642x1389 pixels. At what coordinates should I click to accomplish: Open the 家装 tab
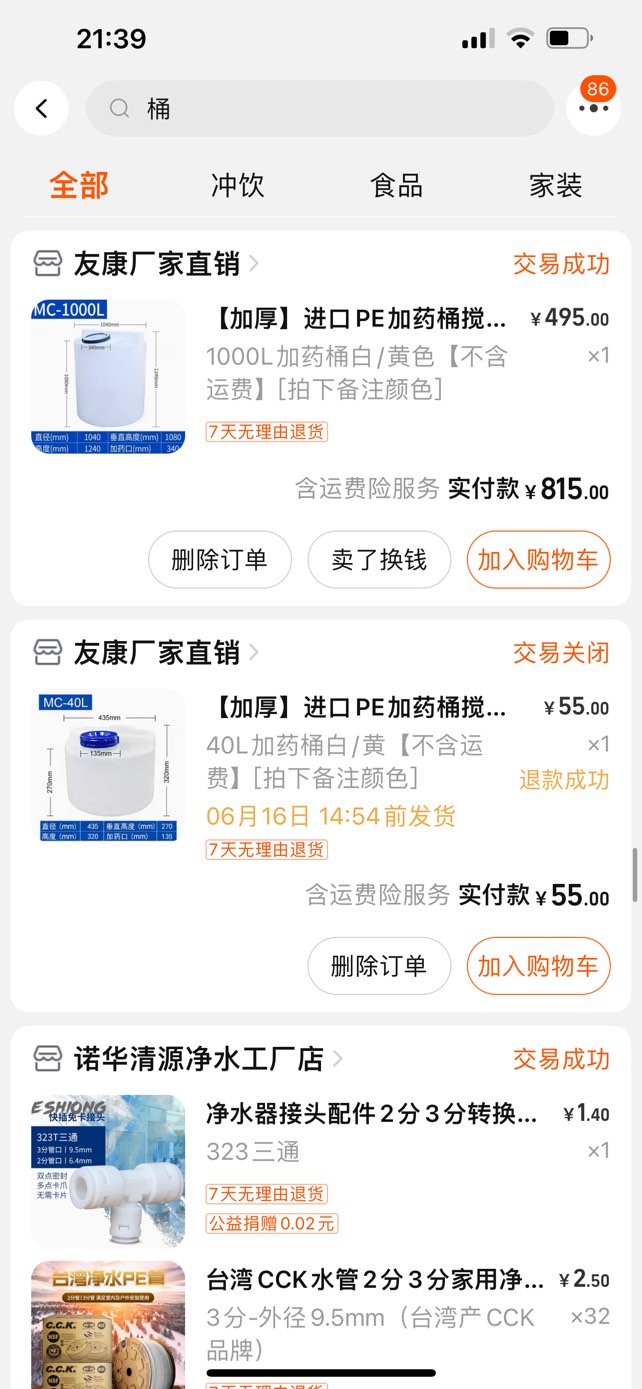point(555,185)
